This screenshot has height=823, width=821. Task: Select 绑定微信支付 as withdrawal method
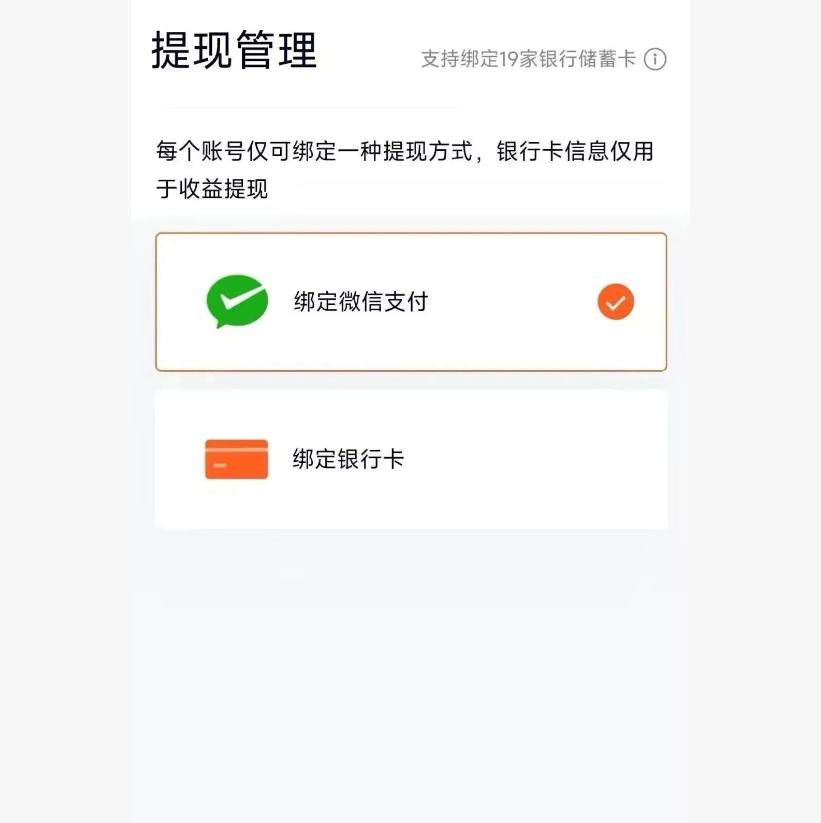tap(410, 302)
